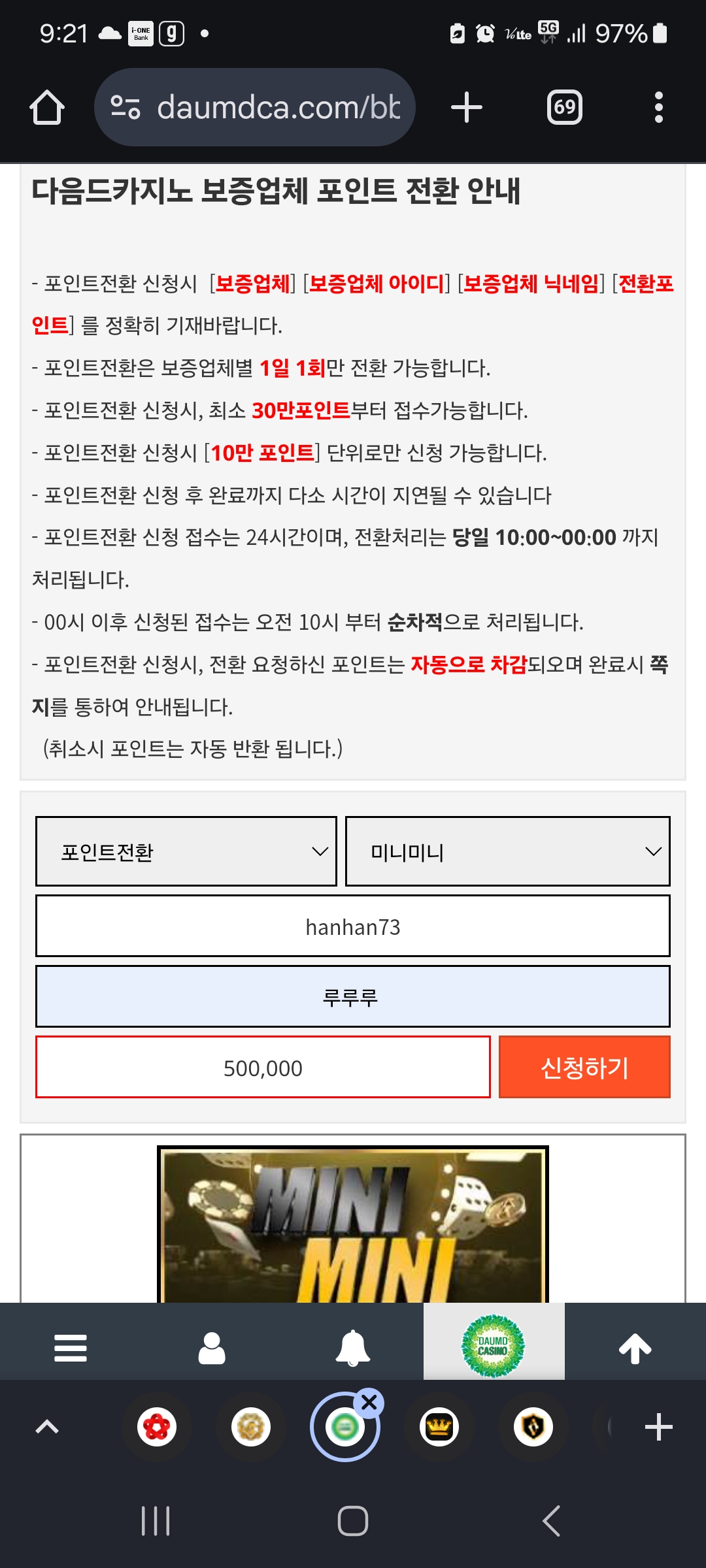This screenshot has height=1568, width=706.
Task: Tap the hanhan73 ID field
Action: (x=353, y=926)
